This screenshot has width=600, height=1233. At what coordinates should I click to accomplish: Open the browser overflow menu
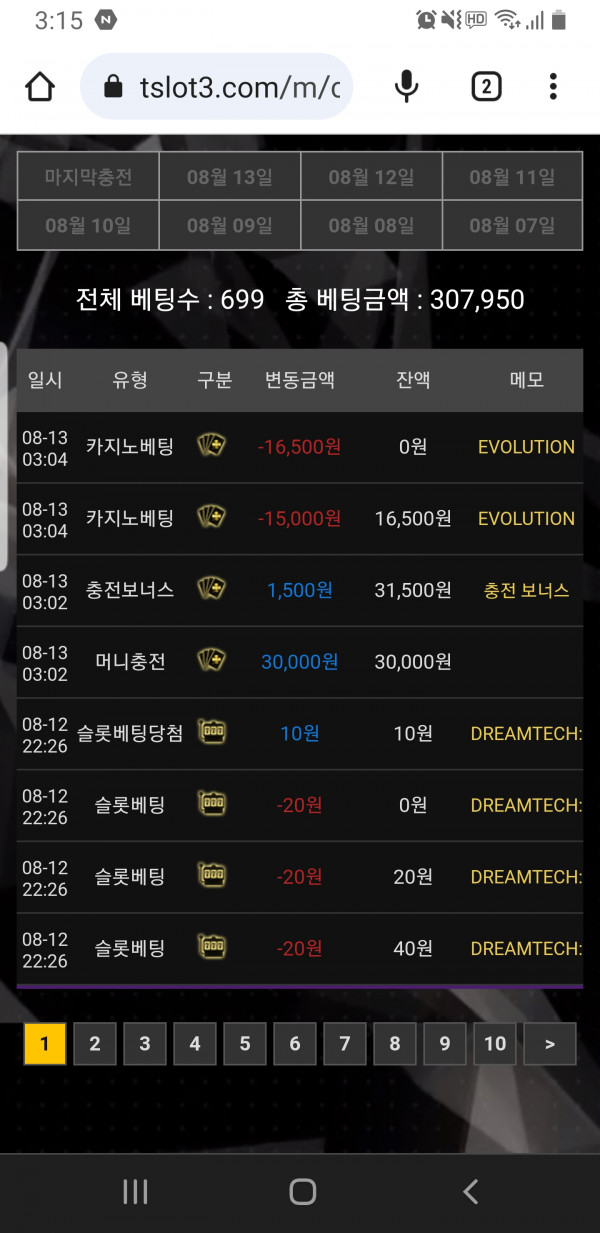click(x=553, y=87)
